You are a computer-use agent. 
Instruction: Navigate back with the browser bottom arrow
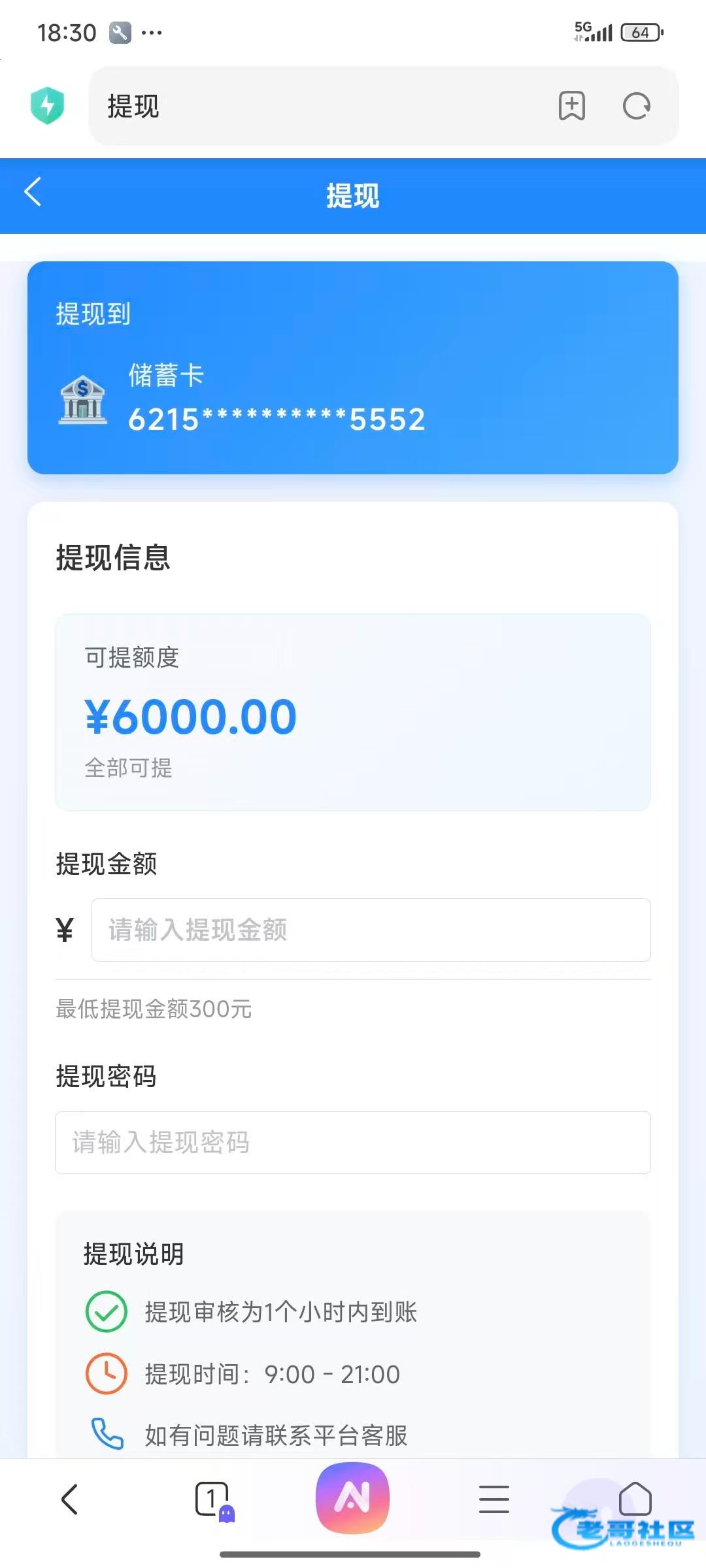coord(70,1499)
